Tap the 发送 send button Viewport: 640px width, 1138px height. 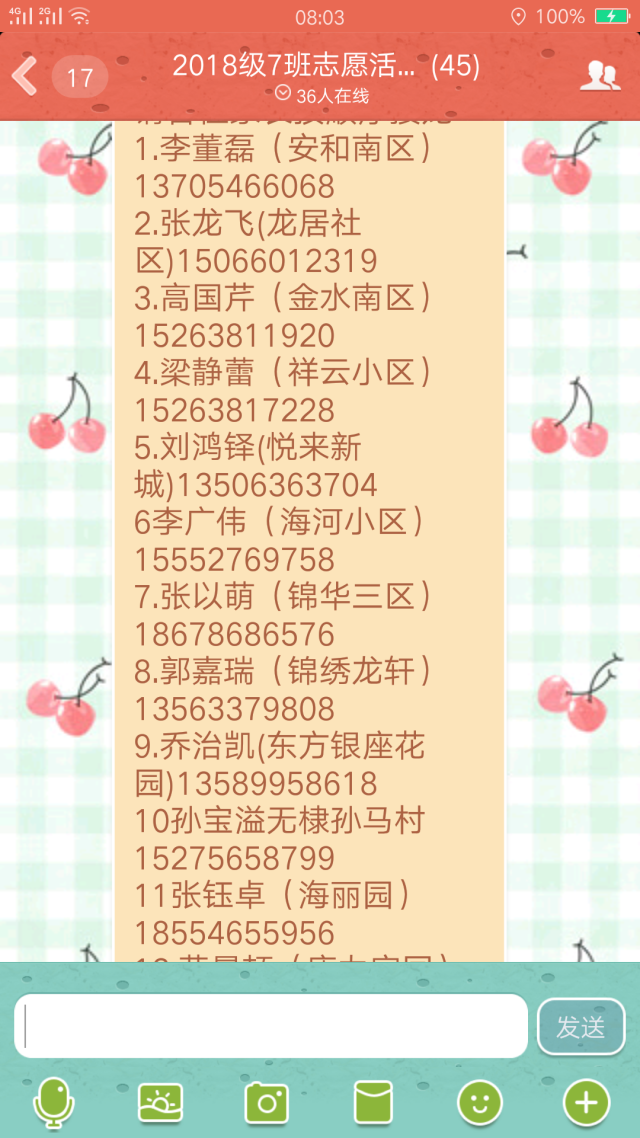point(581,1026)
